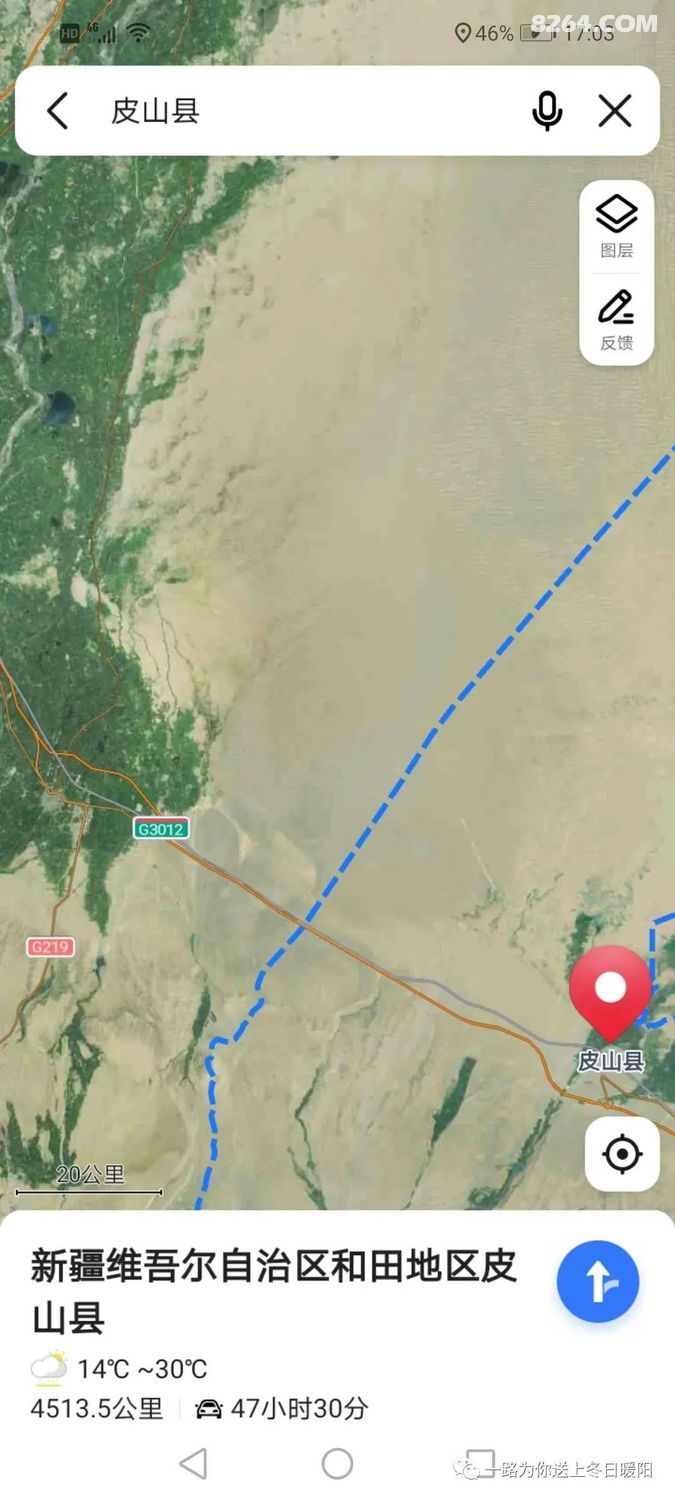This screenshot has width=675, height=1500.
Task: Recenter map on my location
Action: click(x=622, y=1154)
